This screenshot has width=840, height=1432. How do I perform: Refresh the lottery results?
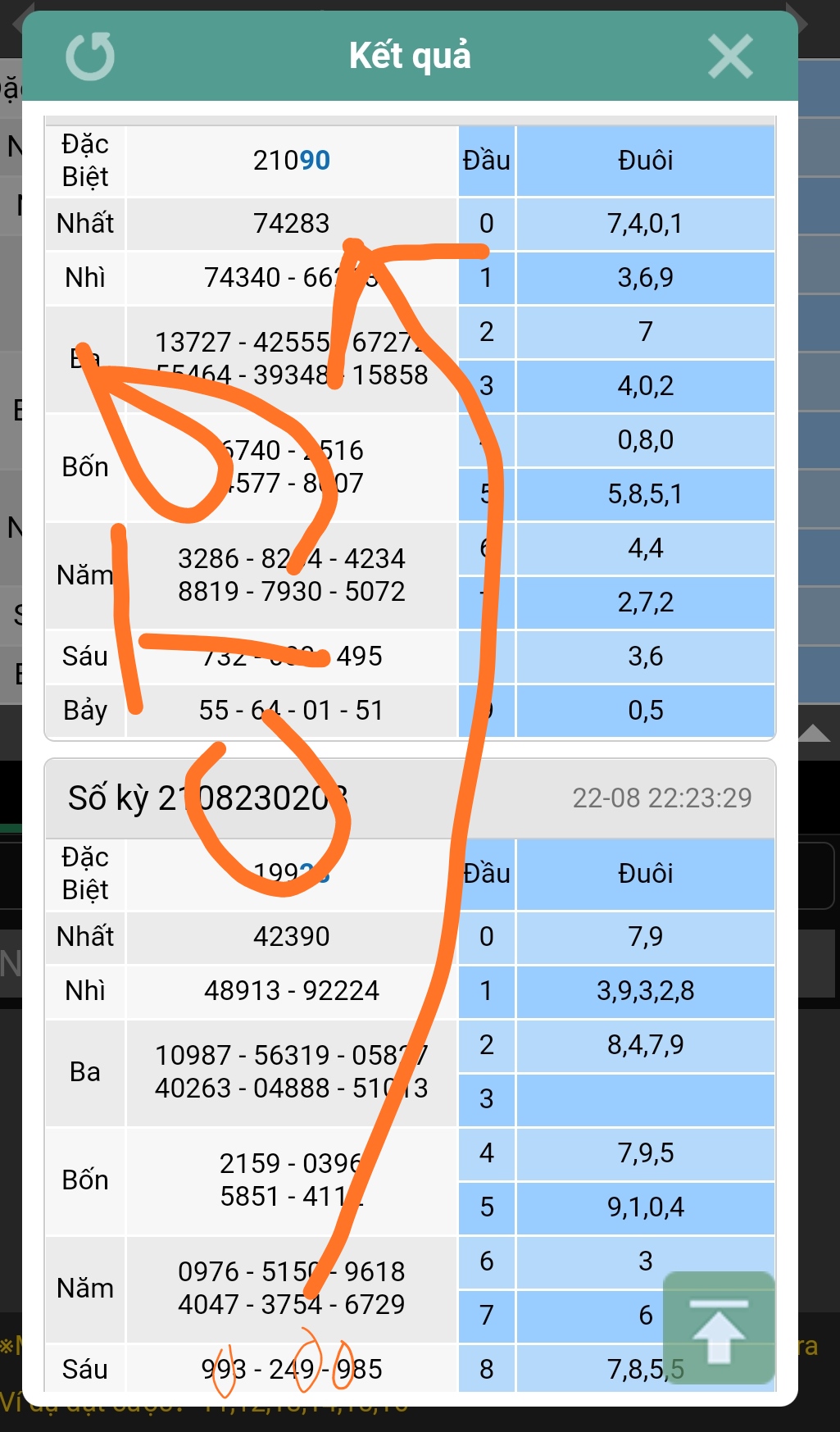pyautogui.click(x=90, y=57)
